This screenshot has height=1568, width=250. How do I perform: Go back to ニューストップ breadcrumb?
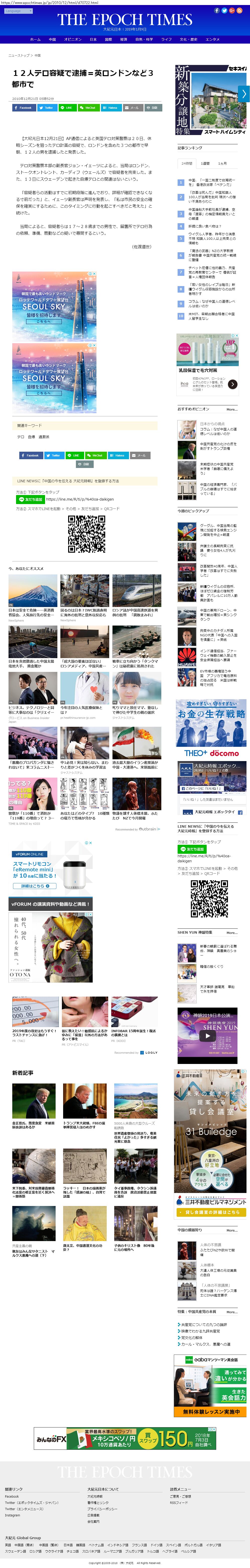point(19,55)
